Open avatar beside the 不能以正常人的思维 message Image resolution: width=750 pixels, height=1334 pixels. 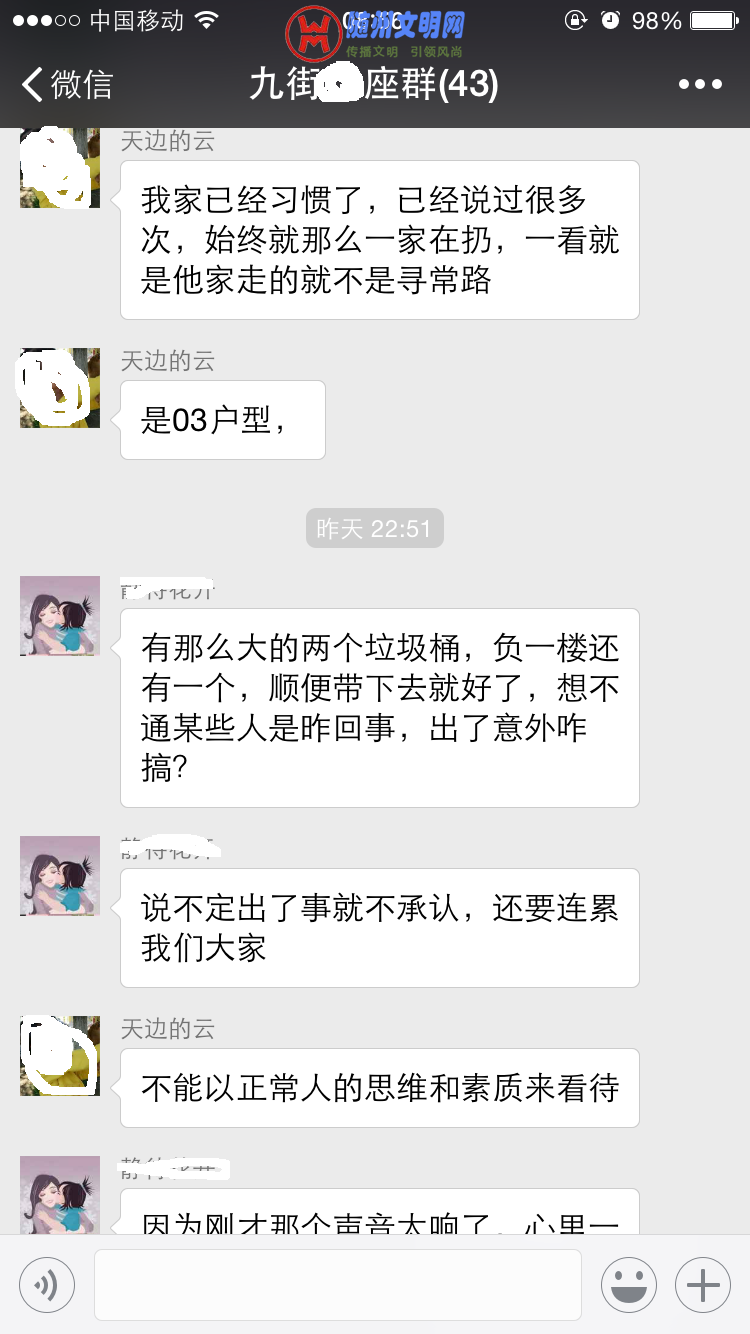pyautogui.click(x=60, y=1056)
